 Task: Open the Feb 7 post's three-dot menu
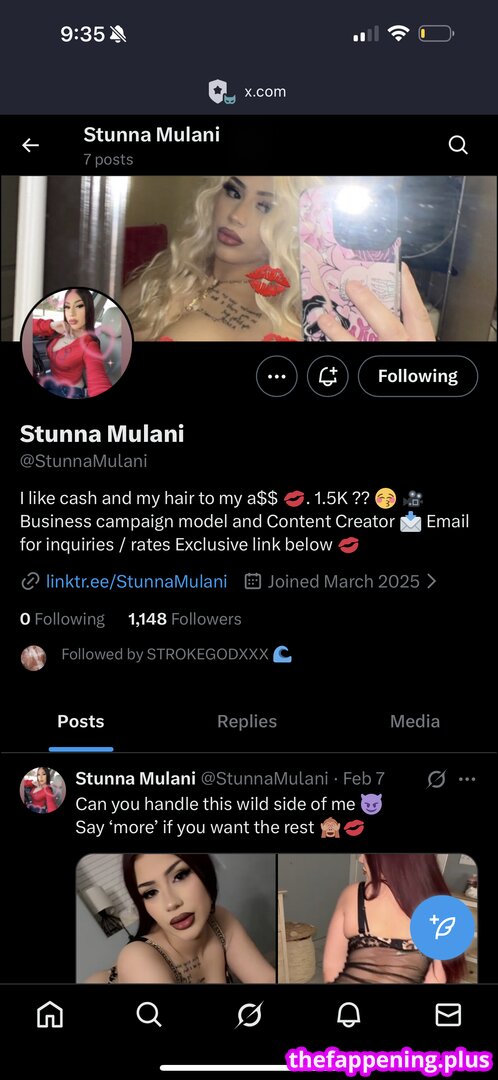point(467,779)
